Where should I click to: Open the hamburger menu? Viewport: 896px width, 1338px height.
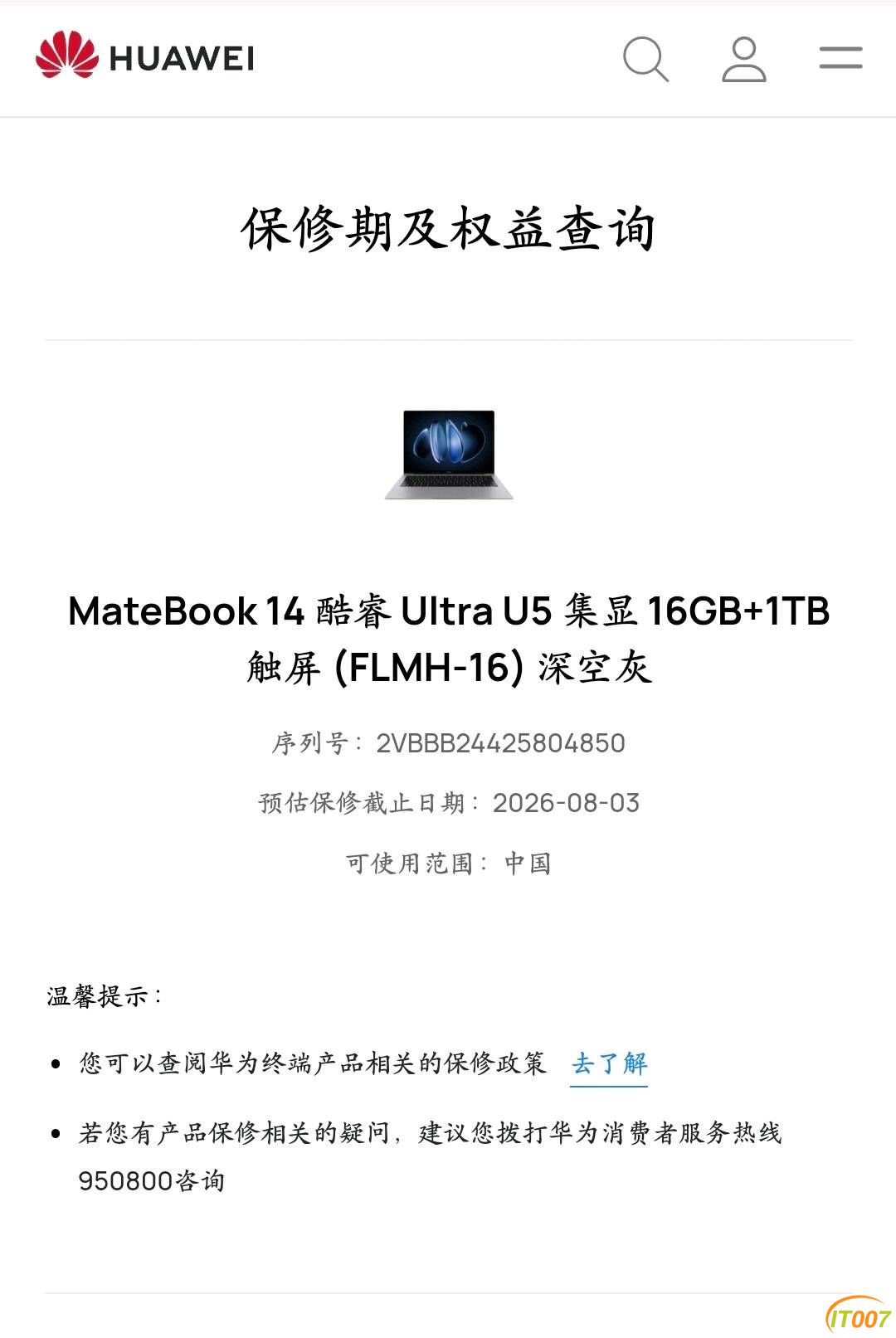[840, 58]
